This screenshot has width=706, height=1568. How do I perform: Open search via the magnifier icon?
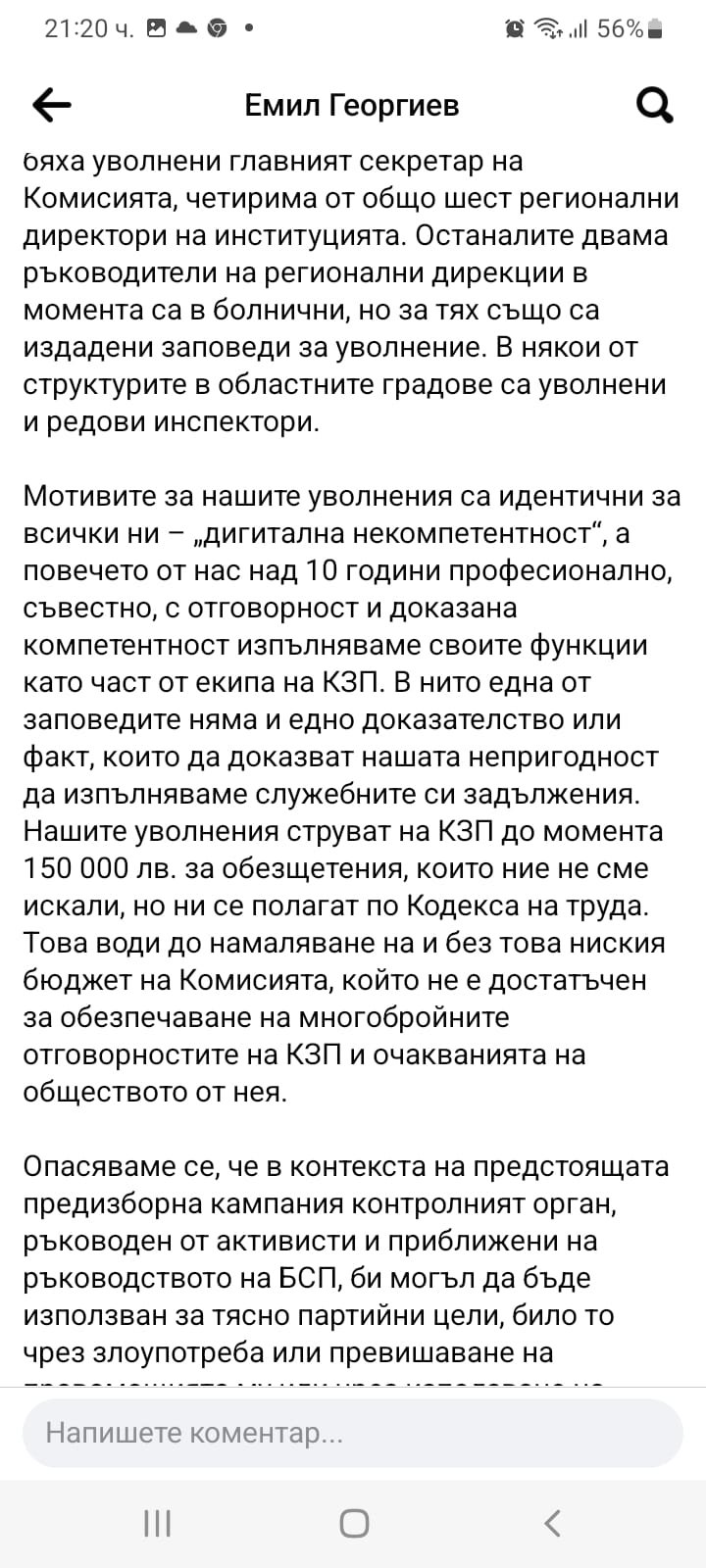click(x=654, y=105)
